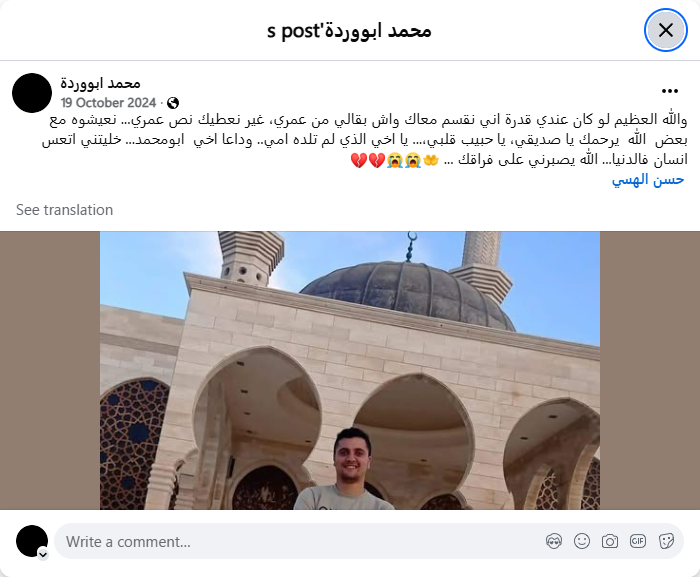The image size is (700, 577).
Task: Open the post options three-dot menu
Action: (669, 90)
